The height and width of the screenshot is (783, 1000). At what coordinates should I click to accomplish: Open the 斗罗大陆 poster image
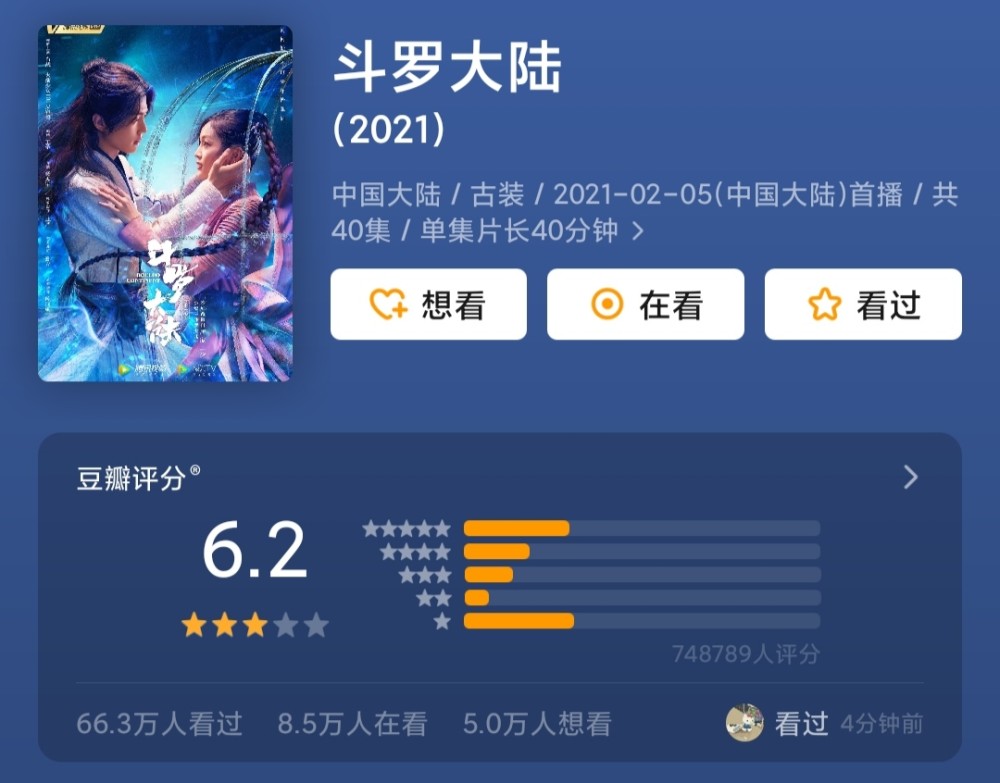pyautogui.click(x=165, y=203)
